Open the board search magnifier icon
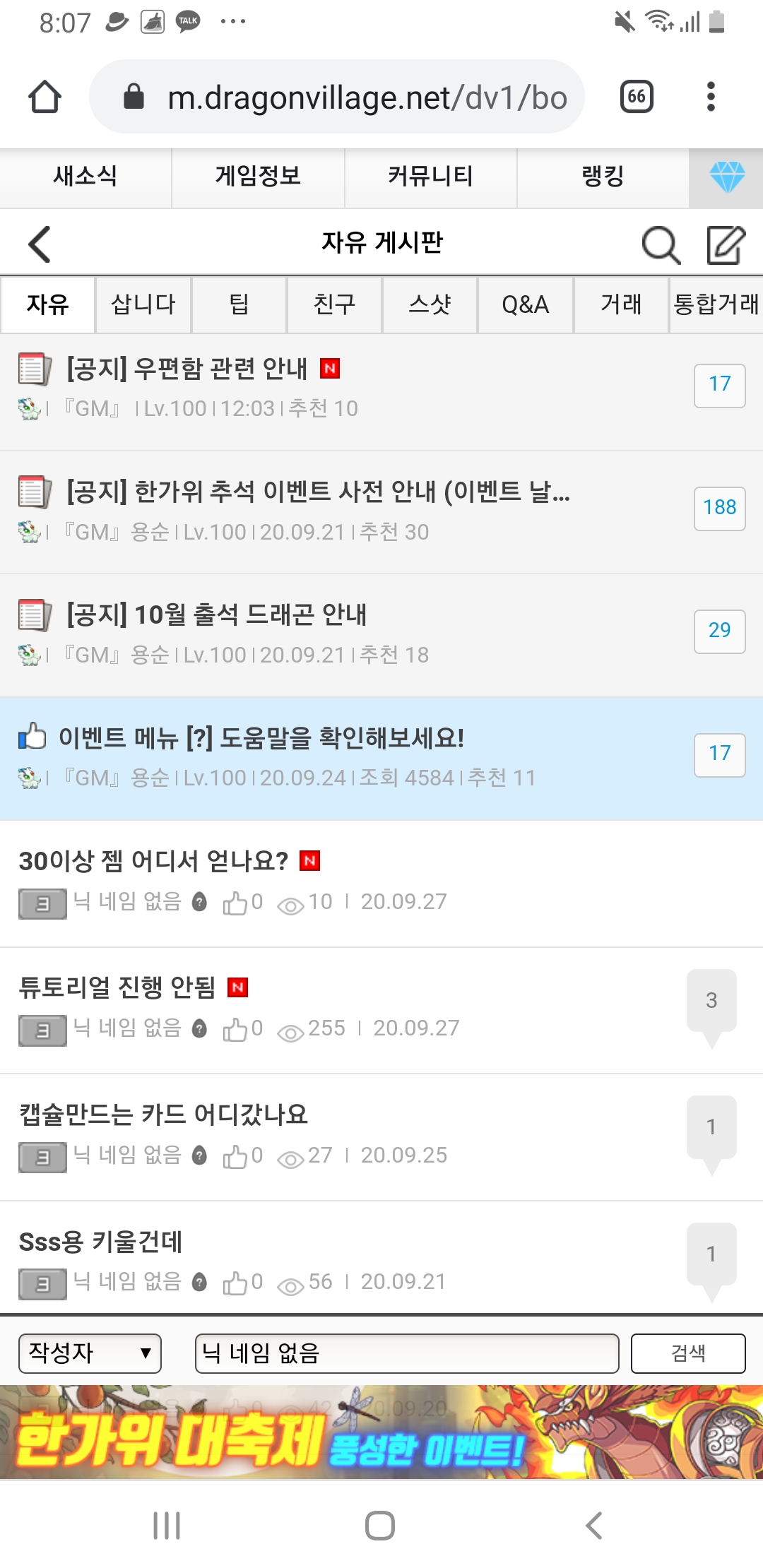This screenshot has height=1568, width=763. [661, 244]
